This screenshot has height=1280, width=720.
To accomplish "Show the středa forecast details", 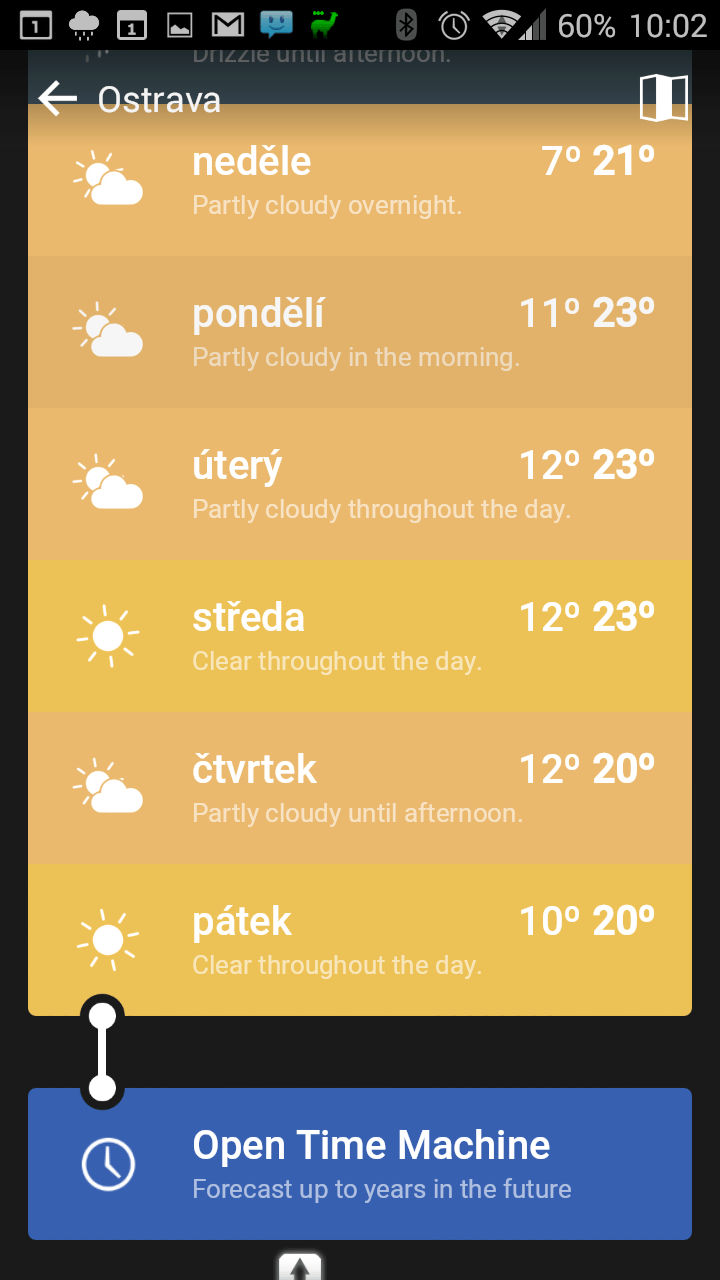I will [360, 636].
